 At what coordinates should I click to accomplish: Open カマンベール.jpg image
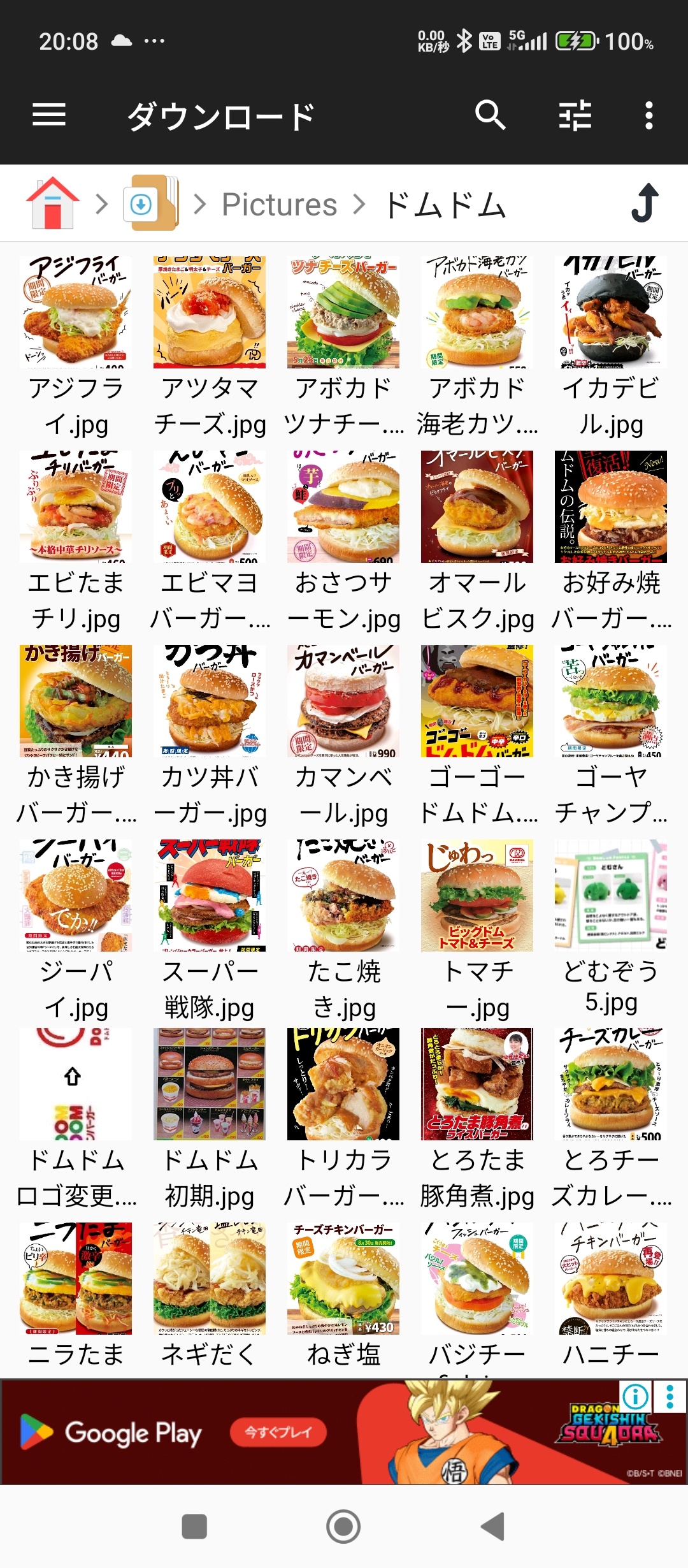343,701
